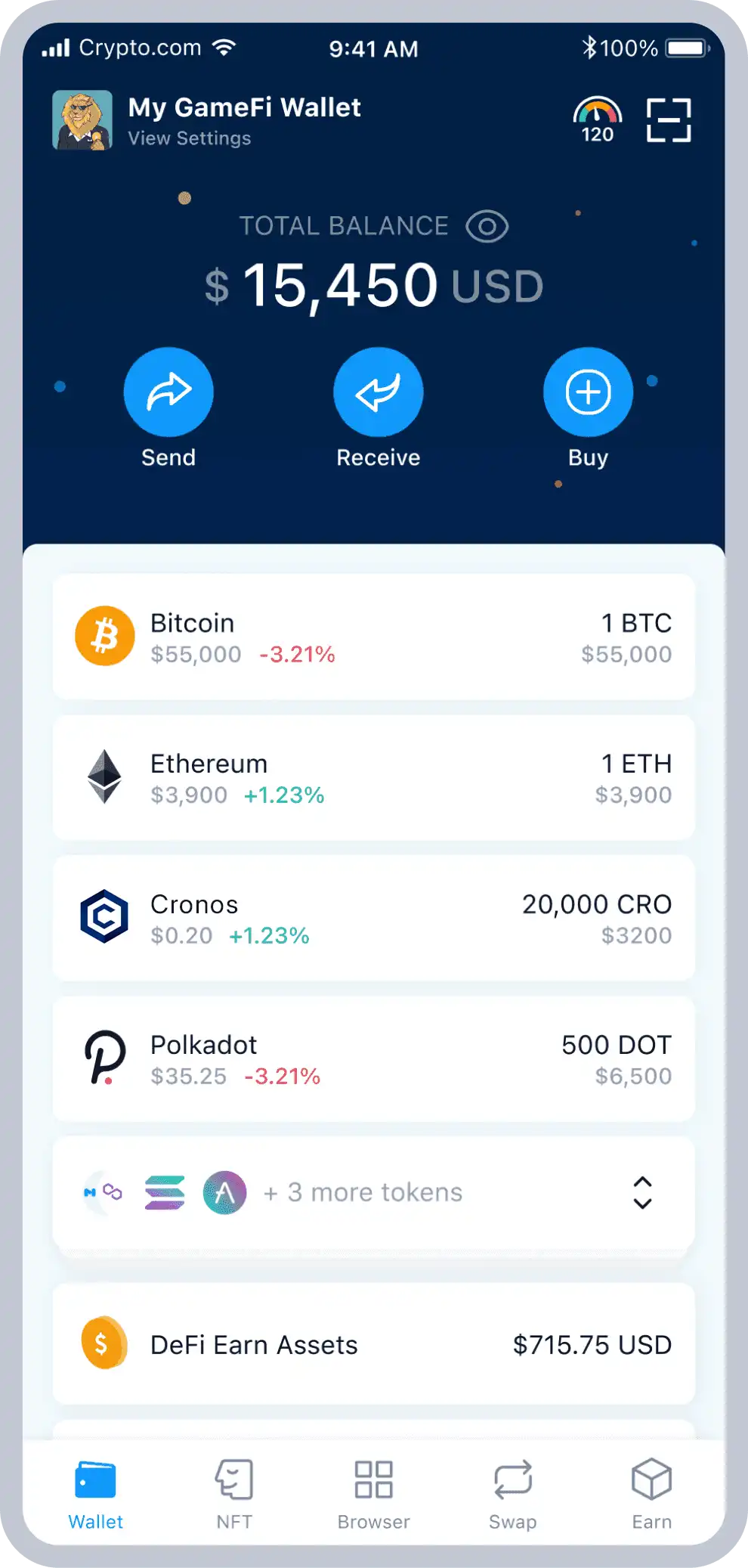
Task: Hide the total balance with eye icon
Action: [x=487, y=226]
